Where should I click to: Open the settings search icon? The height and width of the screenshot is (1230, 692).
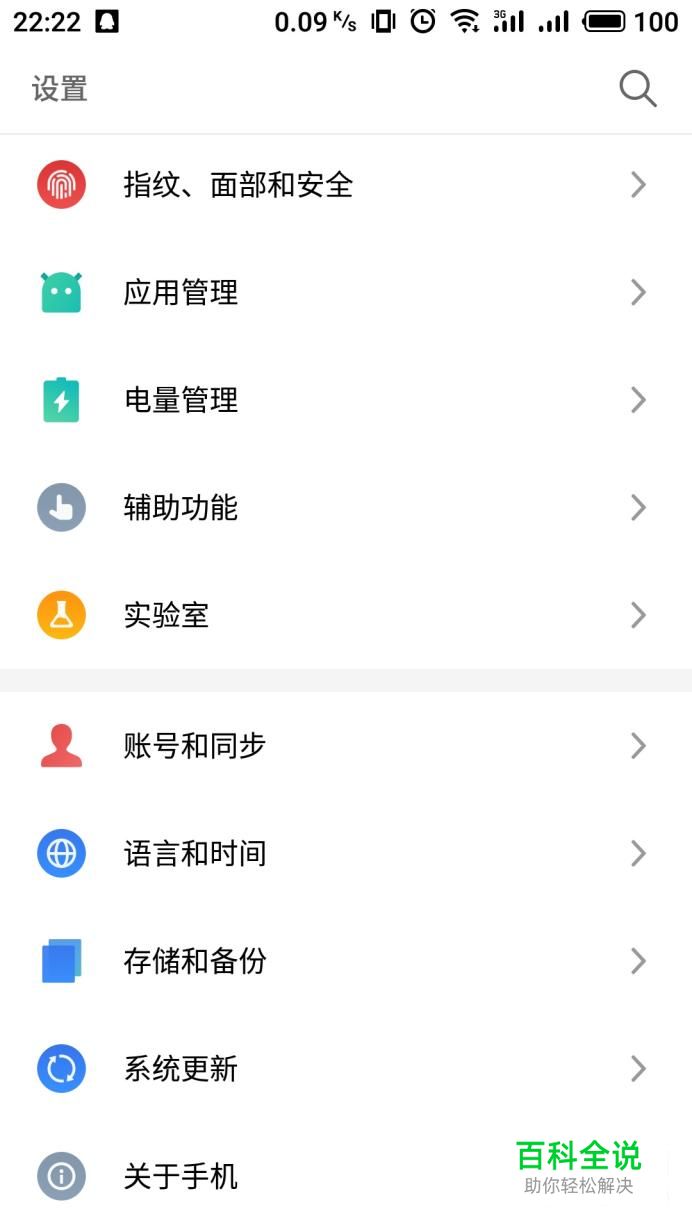(637, 89)
